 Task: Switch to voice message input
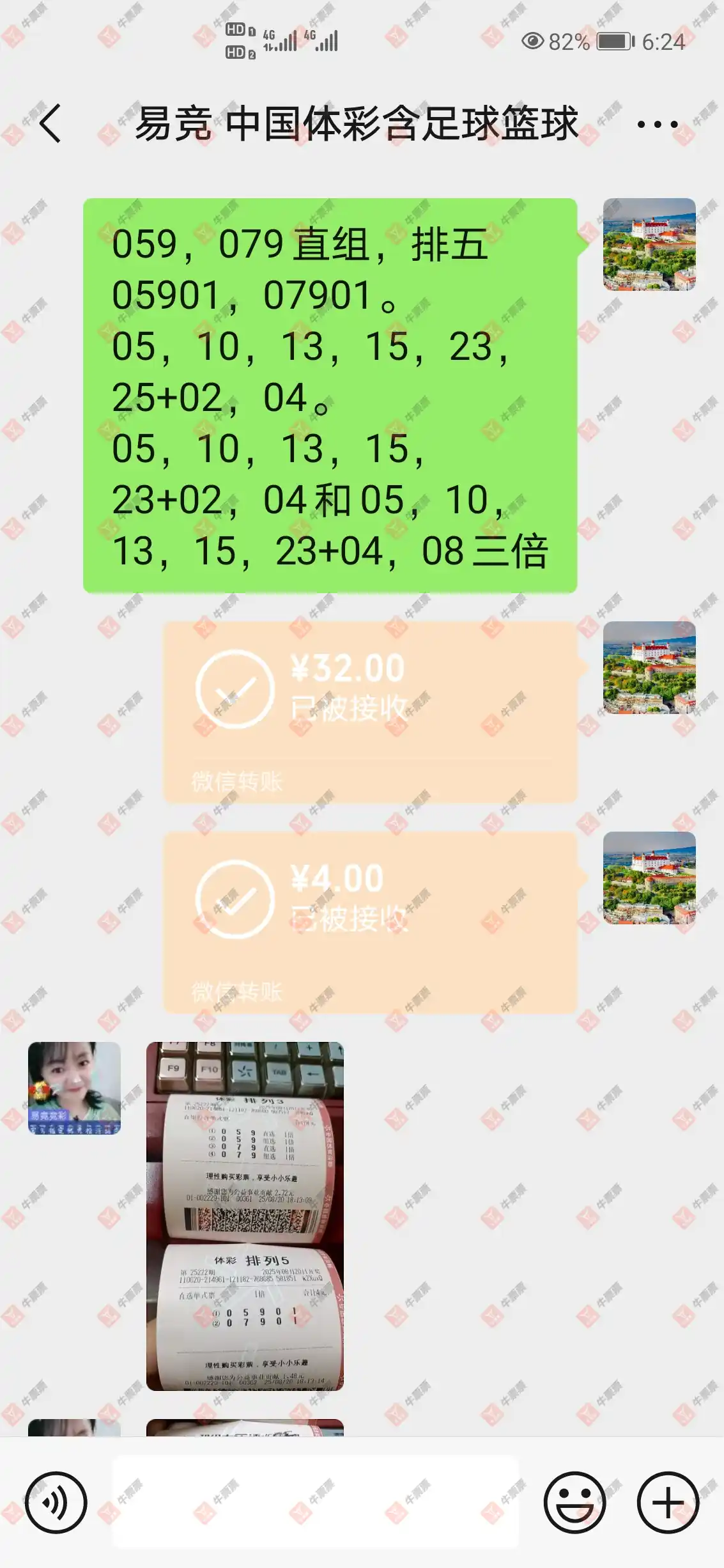point(56,1502)
